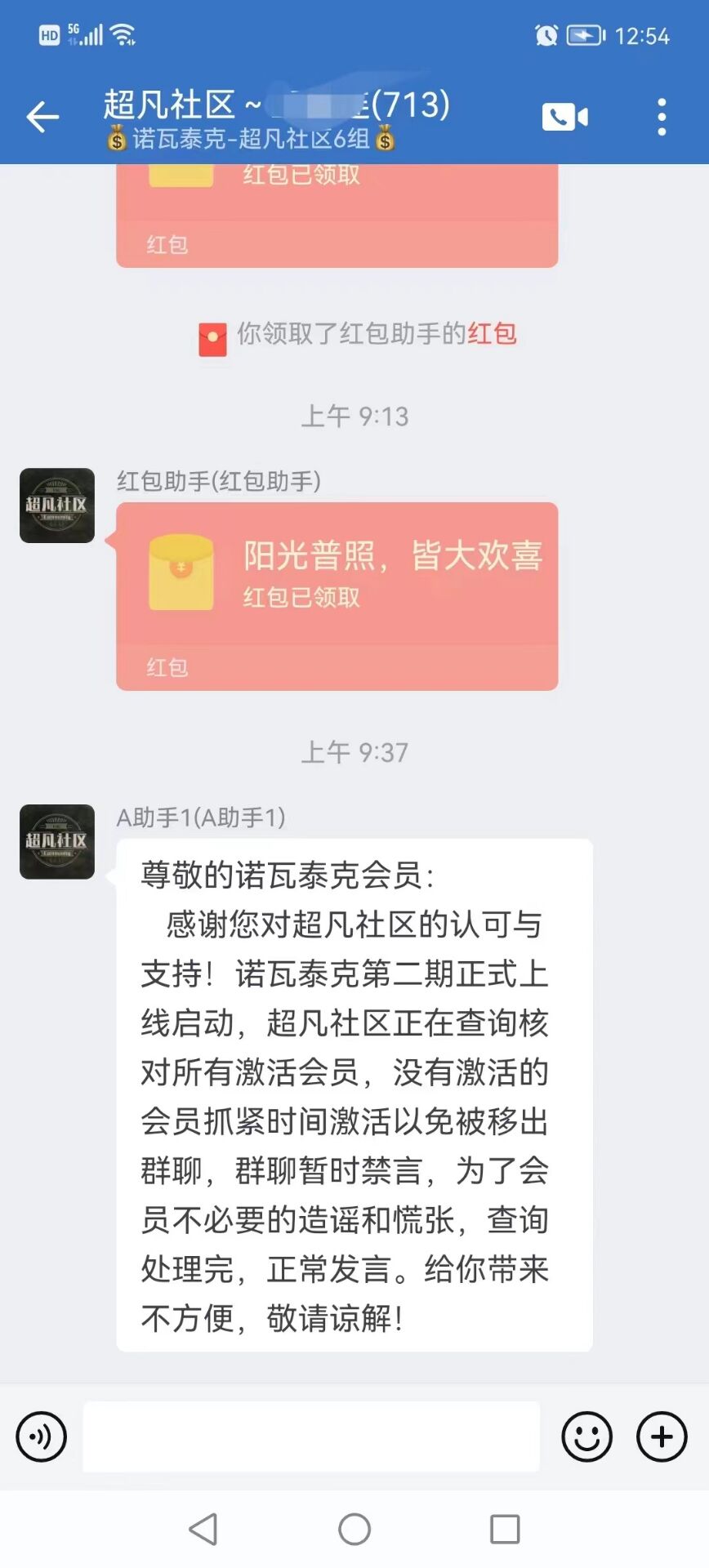
Task: Open the three-dot overflow menu
Action: point(662,118)
